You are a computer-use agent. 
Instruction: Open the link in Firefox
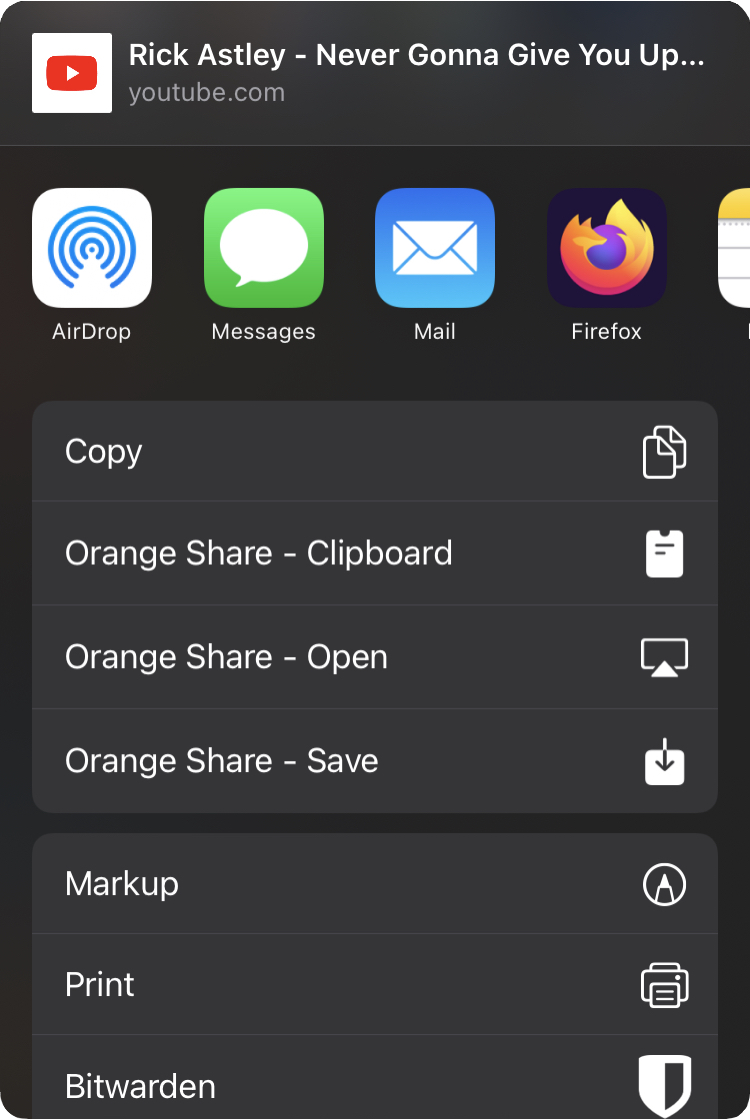tap(607, 248)
